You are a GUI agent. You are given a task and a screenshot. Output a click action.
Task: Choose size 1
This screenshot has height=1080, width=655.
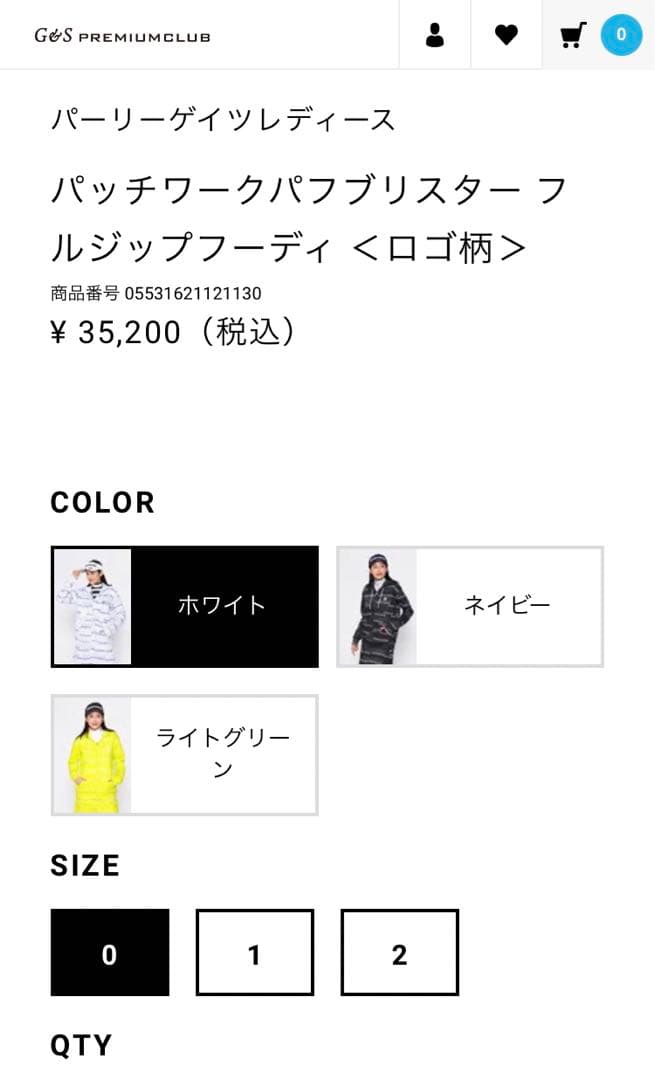[x=255, y=952]
